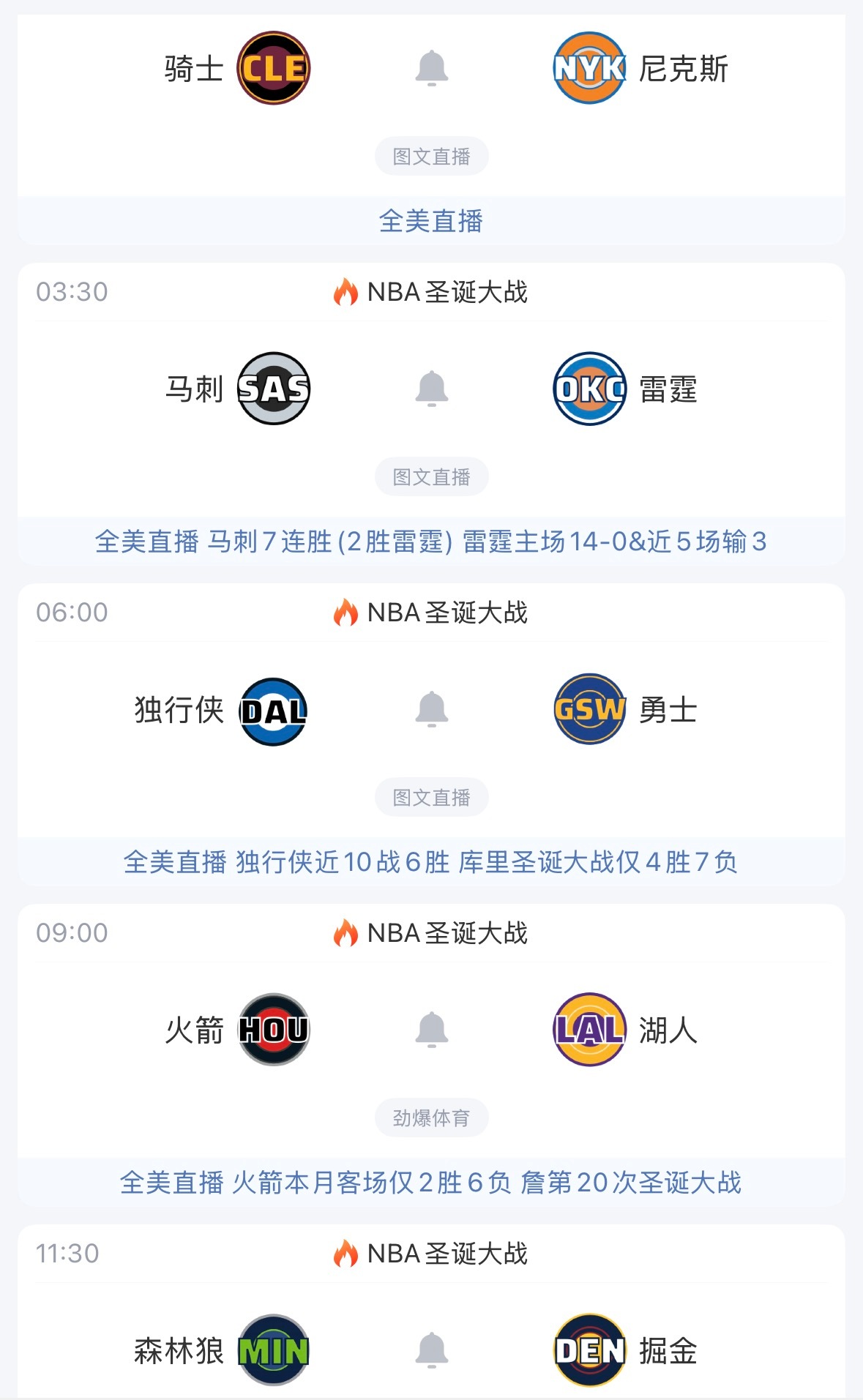Click the Rockets HOU logo

[274, 1030]
